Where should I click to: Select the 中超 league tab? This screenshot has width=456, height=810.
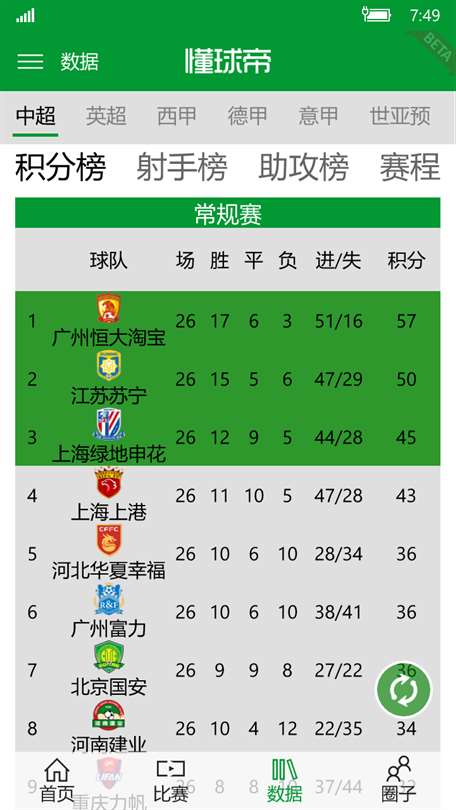35,116
